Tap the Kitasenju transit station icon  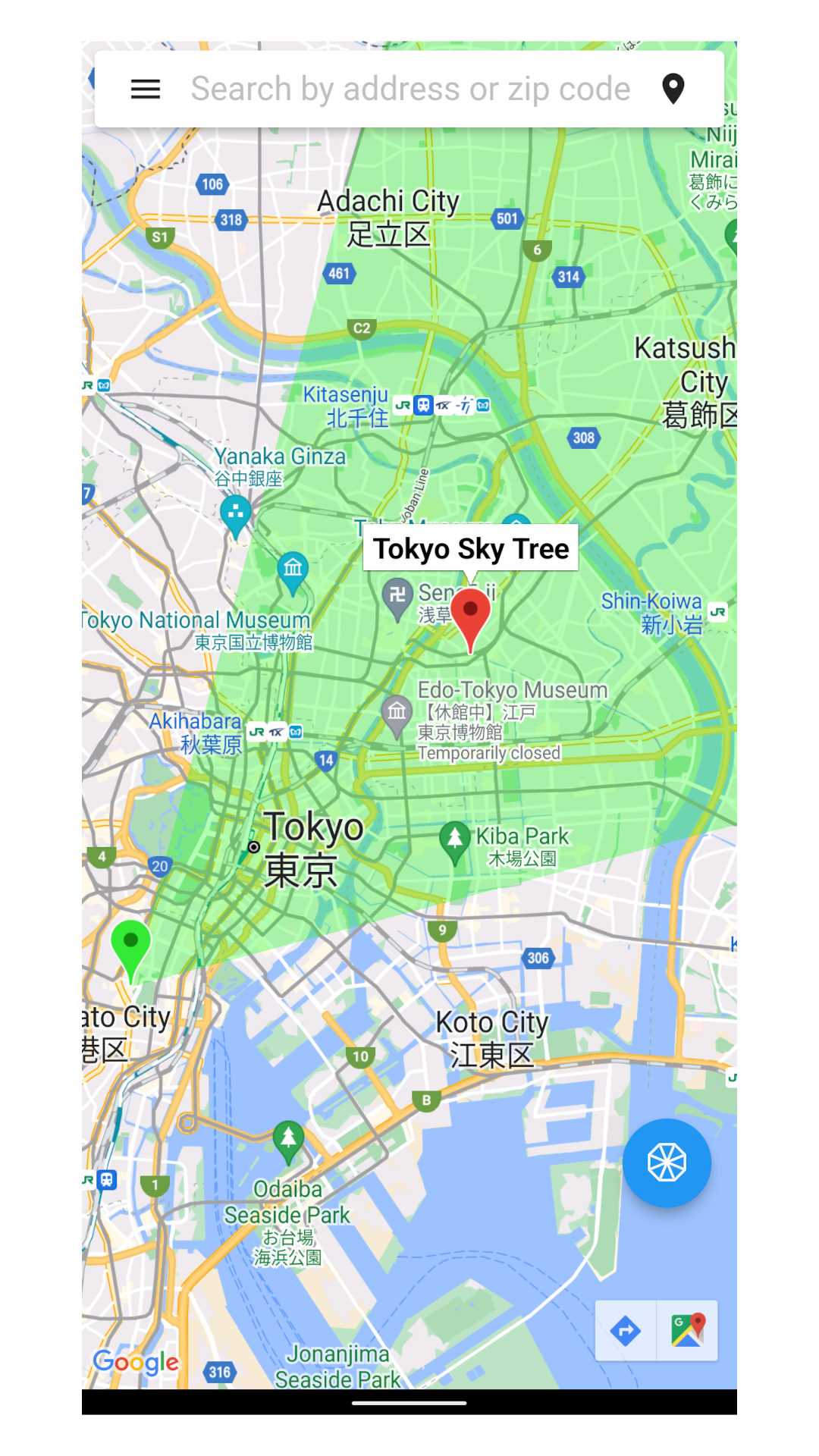point(425,404)
